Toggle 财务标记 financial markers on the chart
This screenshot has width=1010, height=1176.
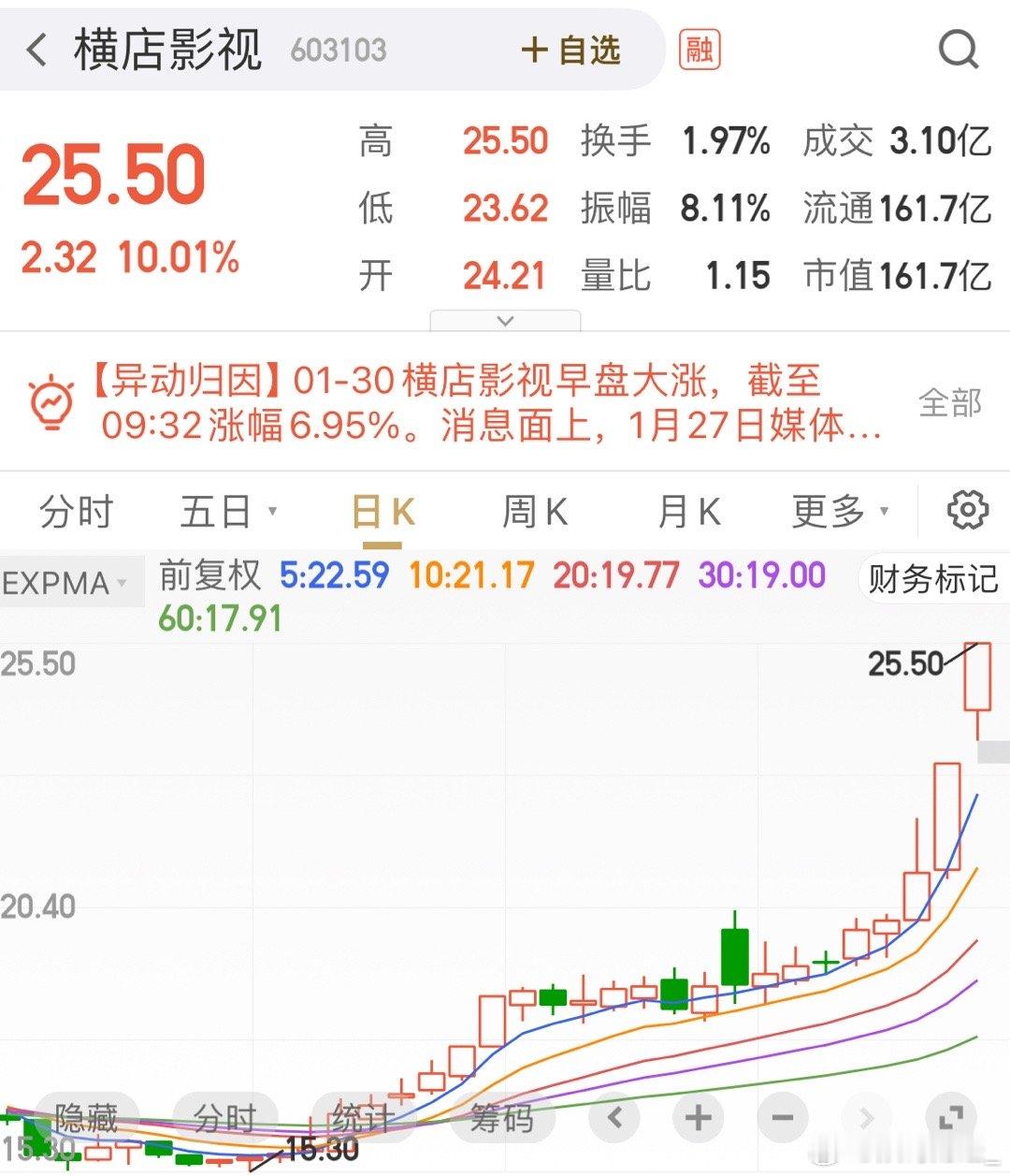(932, 580)
